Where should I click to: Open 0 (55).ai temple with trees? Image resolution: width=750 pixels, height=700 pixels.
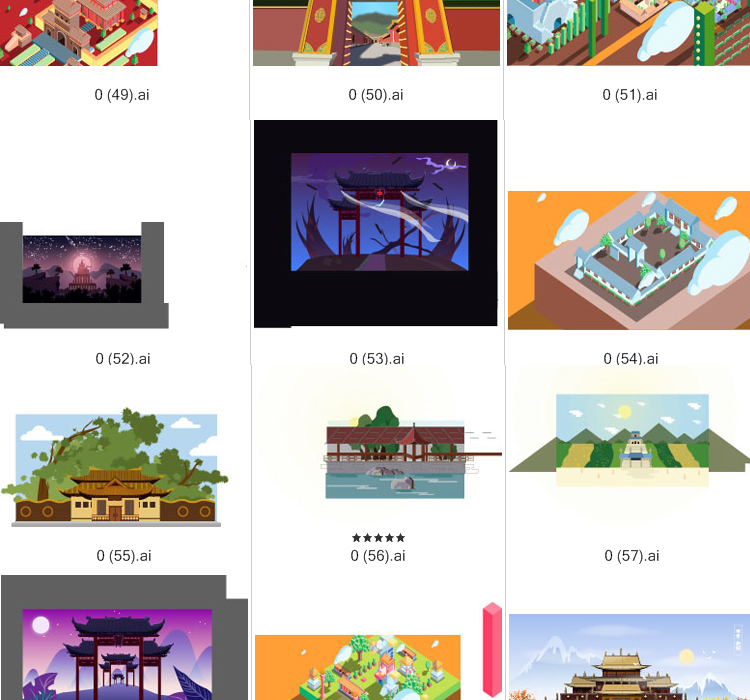(115, 467)
